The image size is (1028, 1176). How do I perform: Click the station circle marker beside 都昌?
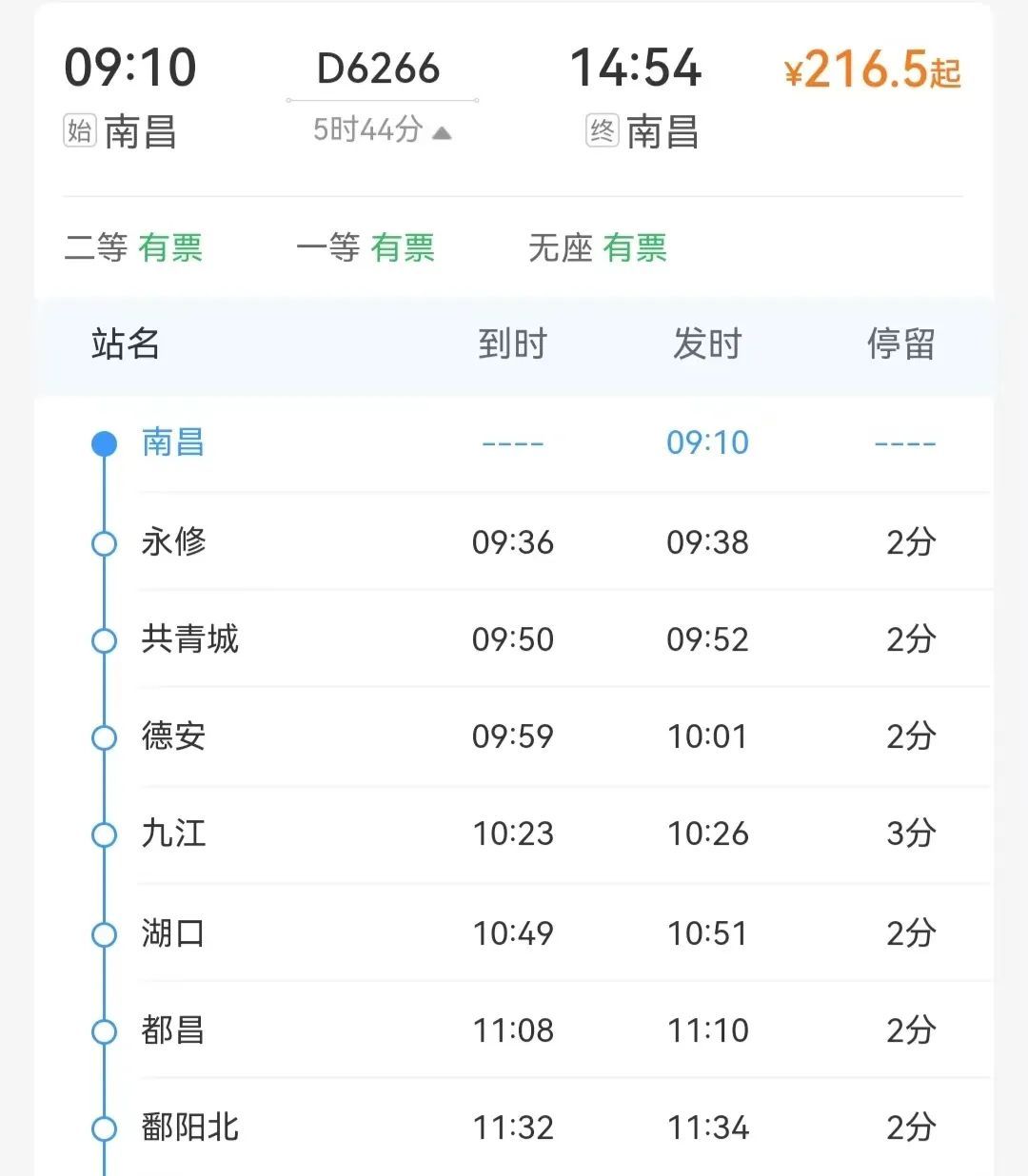pos(103,1030)
